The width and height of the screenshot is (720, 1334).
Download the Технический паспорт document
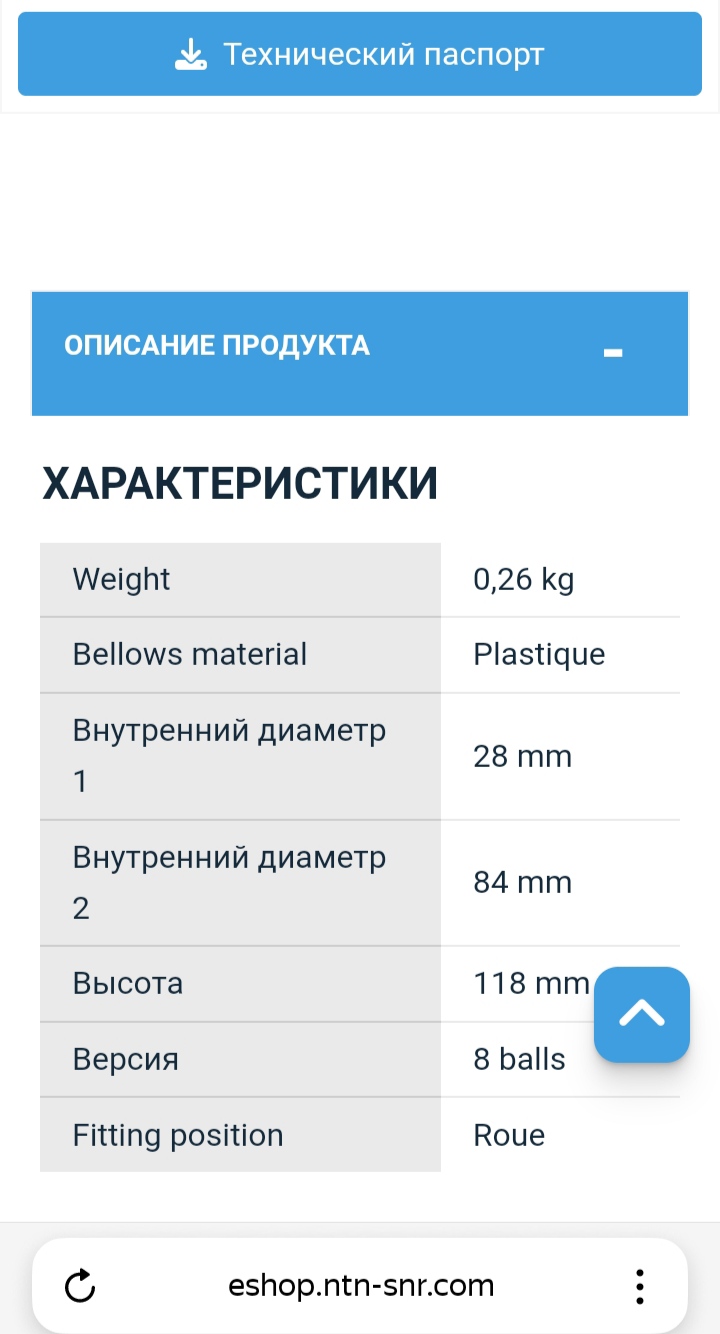[360, 54]
